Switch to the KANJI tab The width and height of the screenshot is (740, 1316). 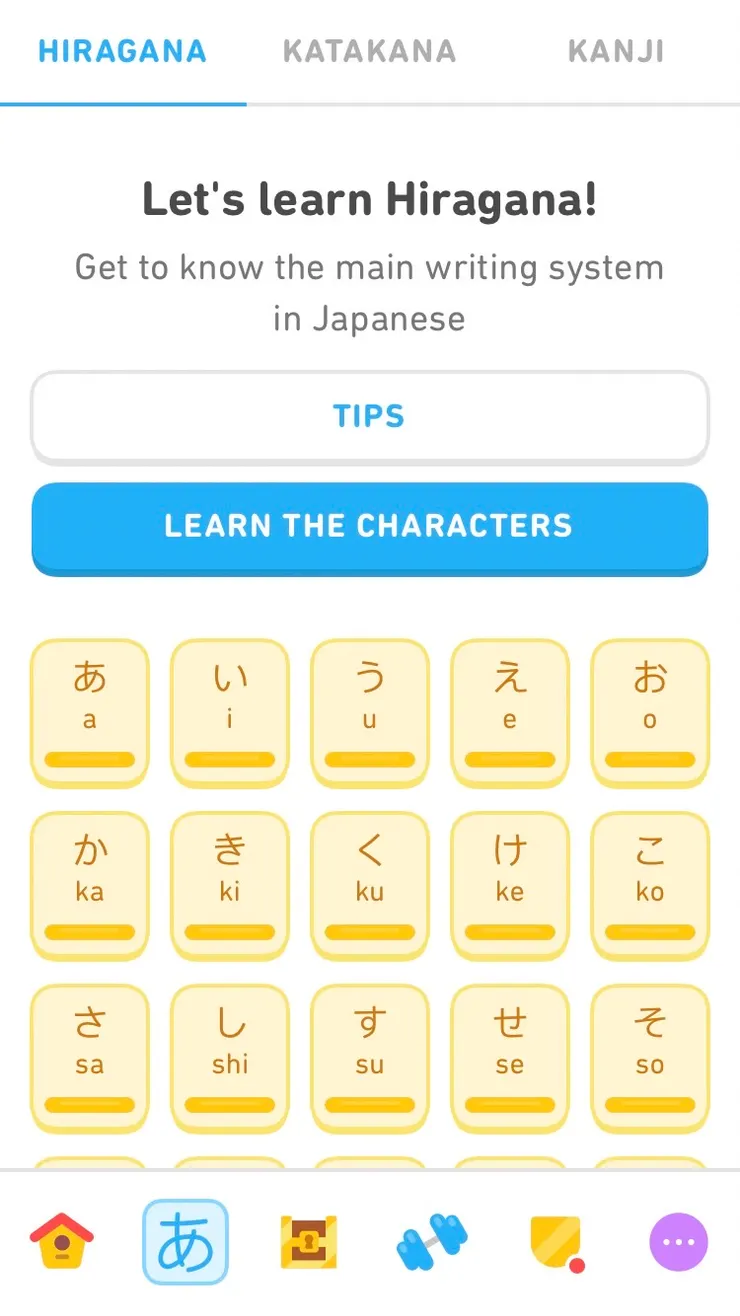click(616, 51)
